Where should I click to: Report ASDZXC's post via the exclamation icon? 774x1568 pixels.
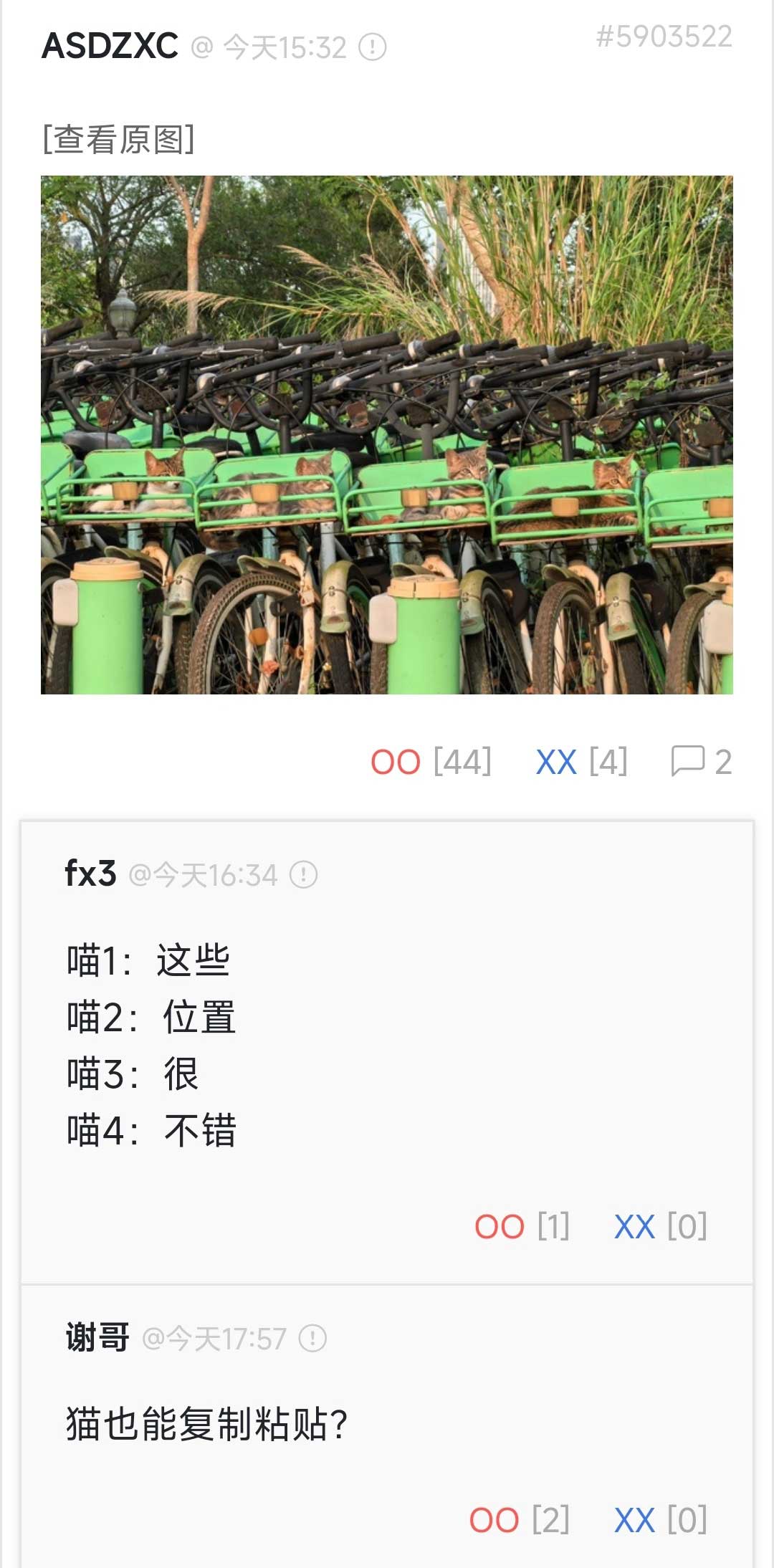tap(373, 48)
